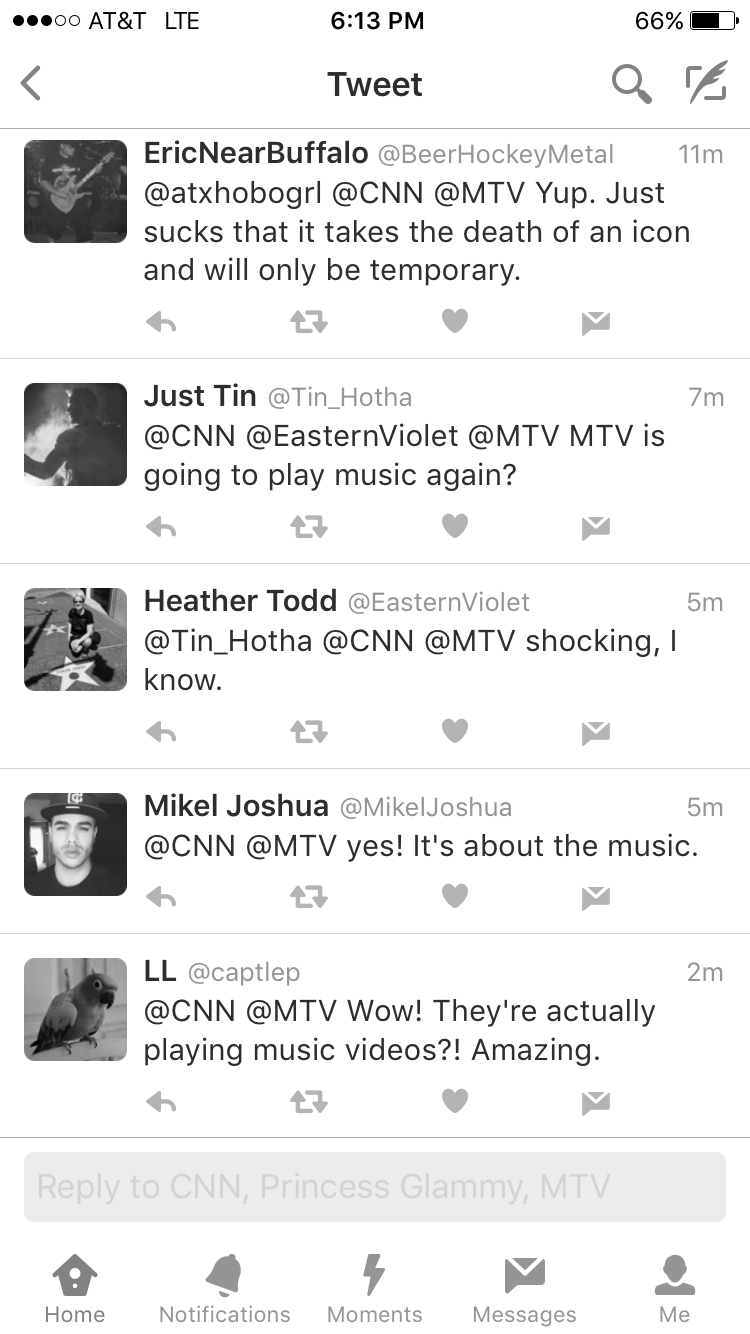Viewport: 750px width, 1334px height.
Task: Tap the Reply to CNN text field
Action: click(x=375, y=1187)
